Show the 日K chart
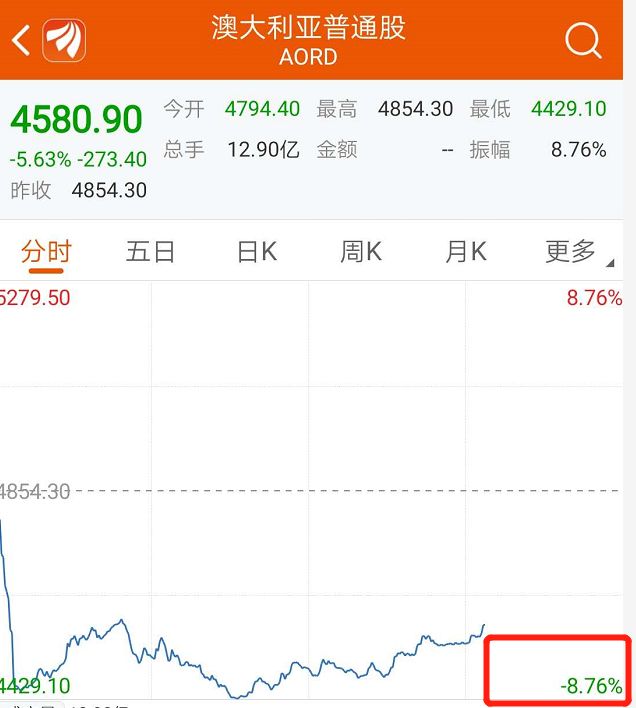Screen dimensions: 636x708 256,251
